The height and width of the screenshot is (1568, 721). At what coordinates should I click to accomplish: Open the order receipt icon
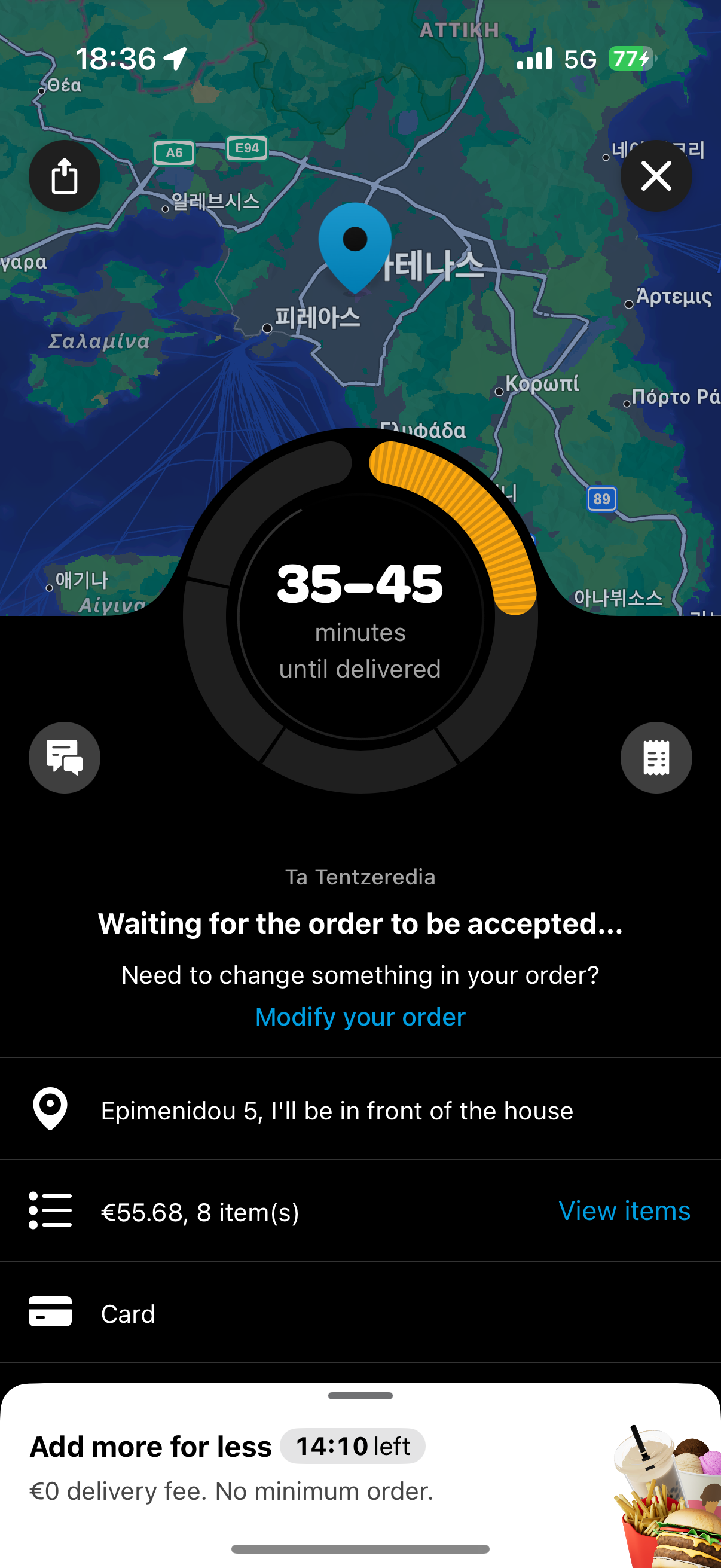click(656, 757)
